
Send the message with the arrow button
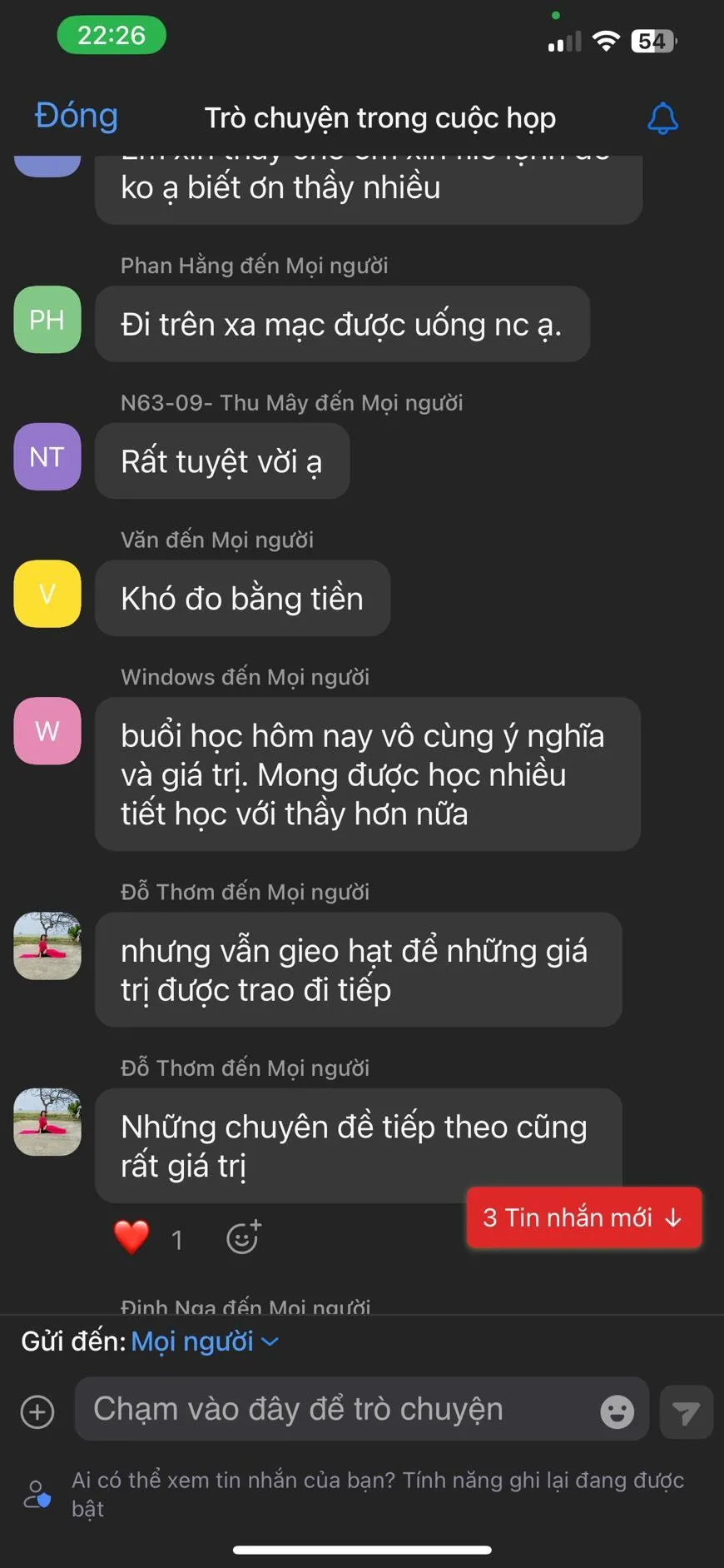click(686, 1412)
